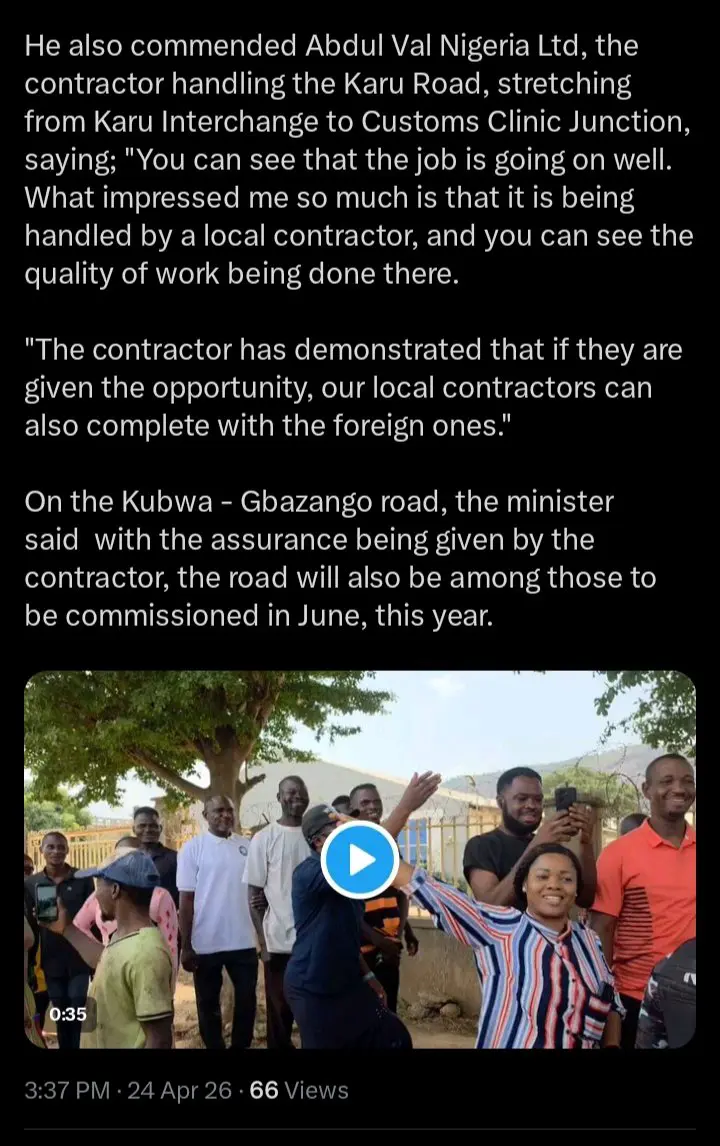Play the 0:35 video in the post
Image resolution: width=720 pixels, height=1146 pixels.
(359, 859)
